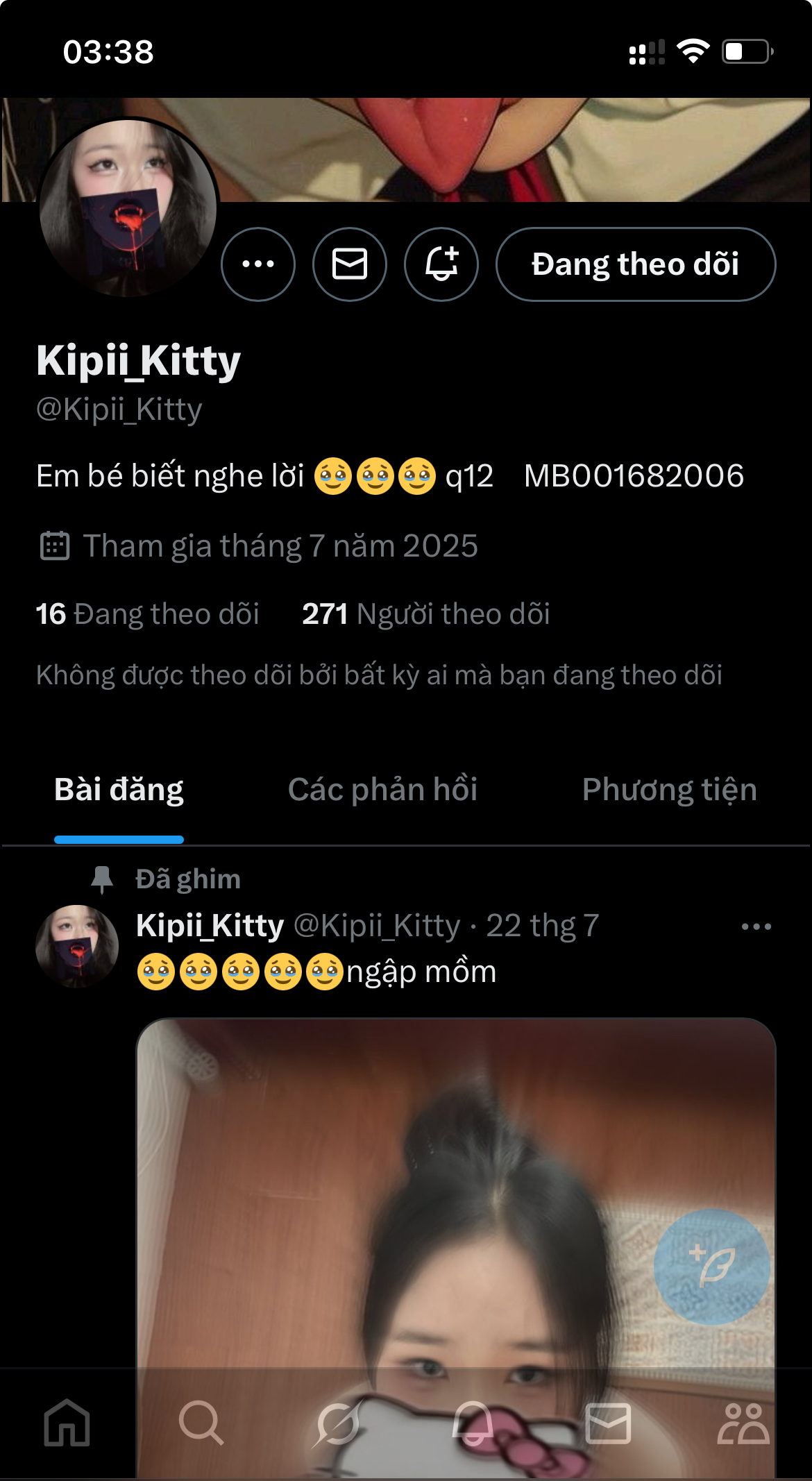Select the Bài đăng tab
The height and width of the screenshot is (1481, 812).
(x=119, y=790)
